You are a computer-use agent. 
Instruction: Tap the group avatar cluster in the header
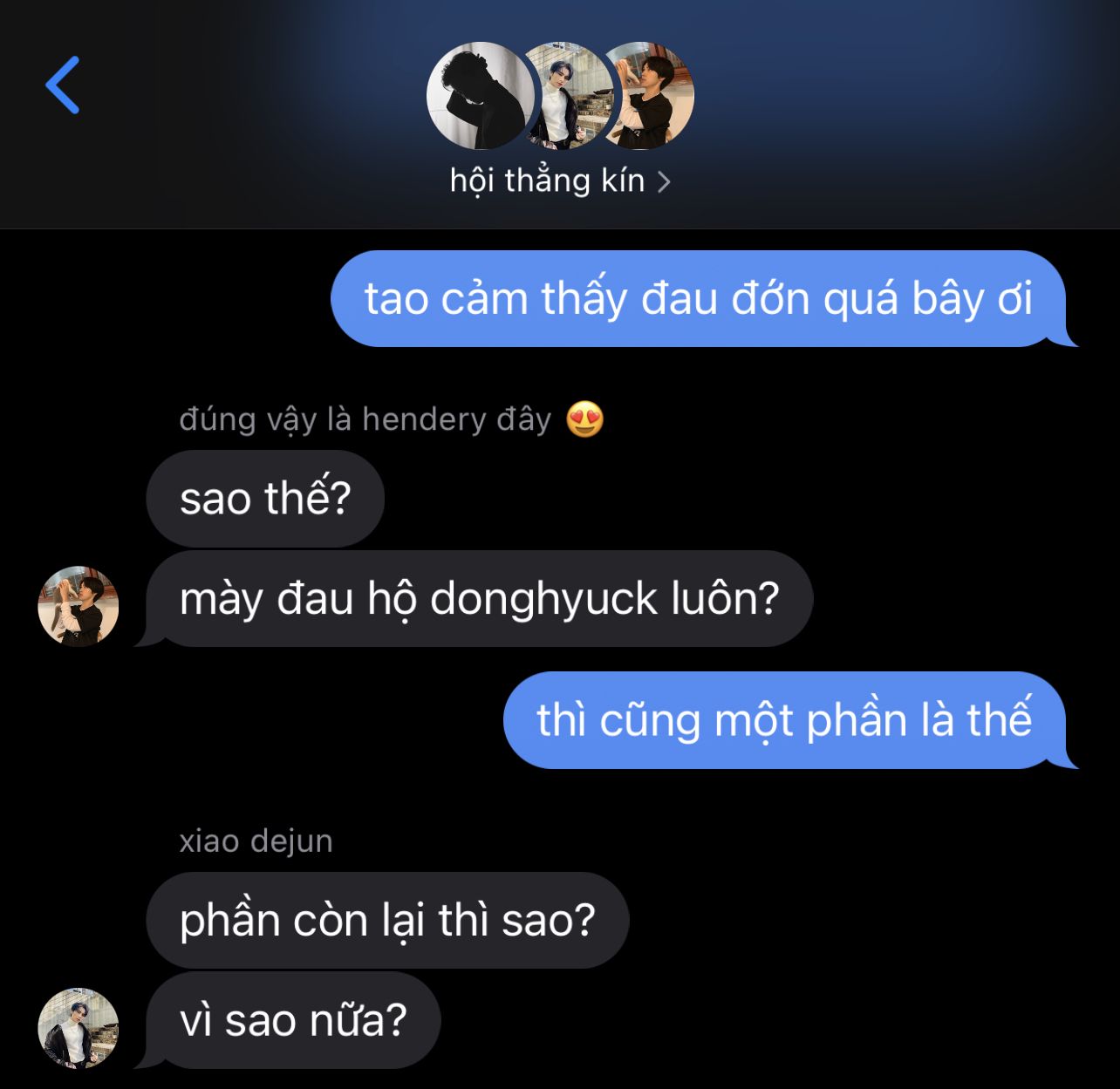pos(559,96)
